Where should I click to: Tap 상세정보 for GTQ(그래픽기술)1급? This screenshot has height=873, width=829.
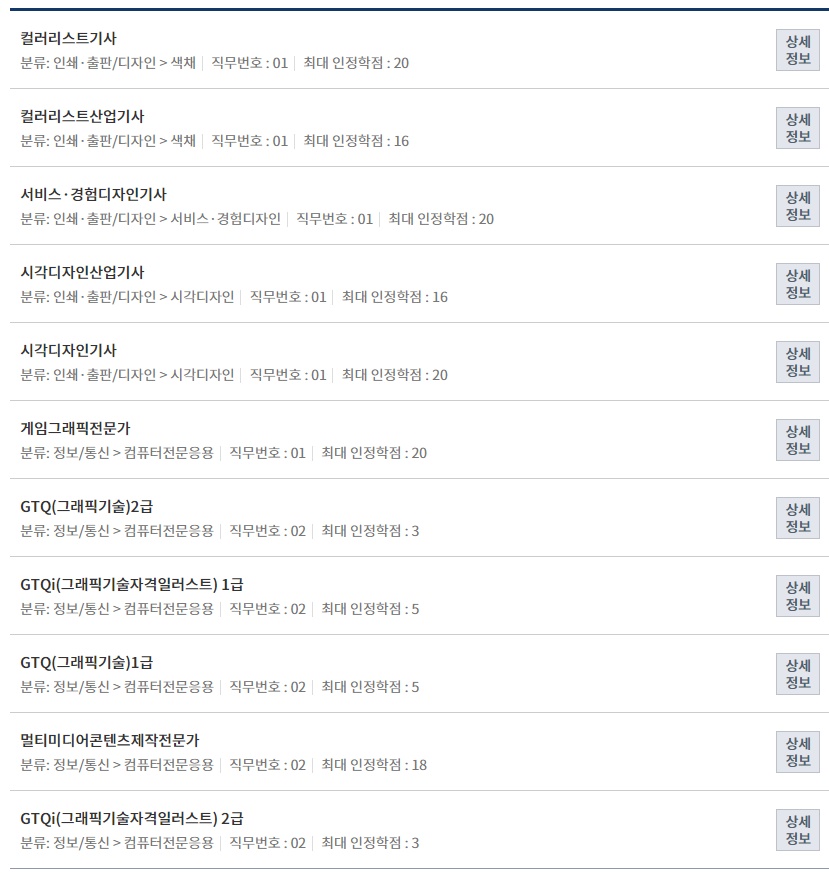tap(797, 674)
